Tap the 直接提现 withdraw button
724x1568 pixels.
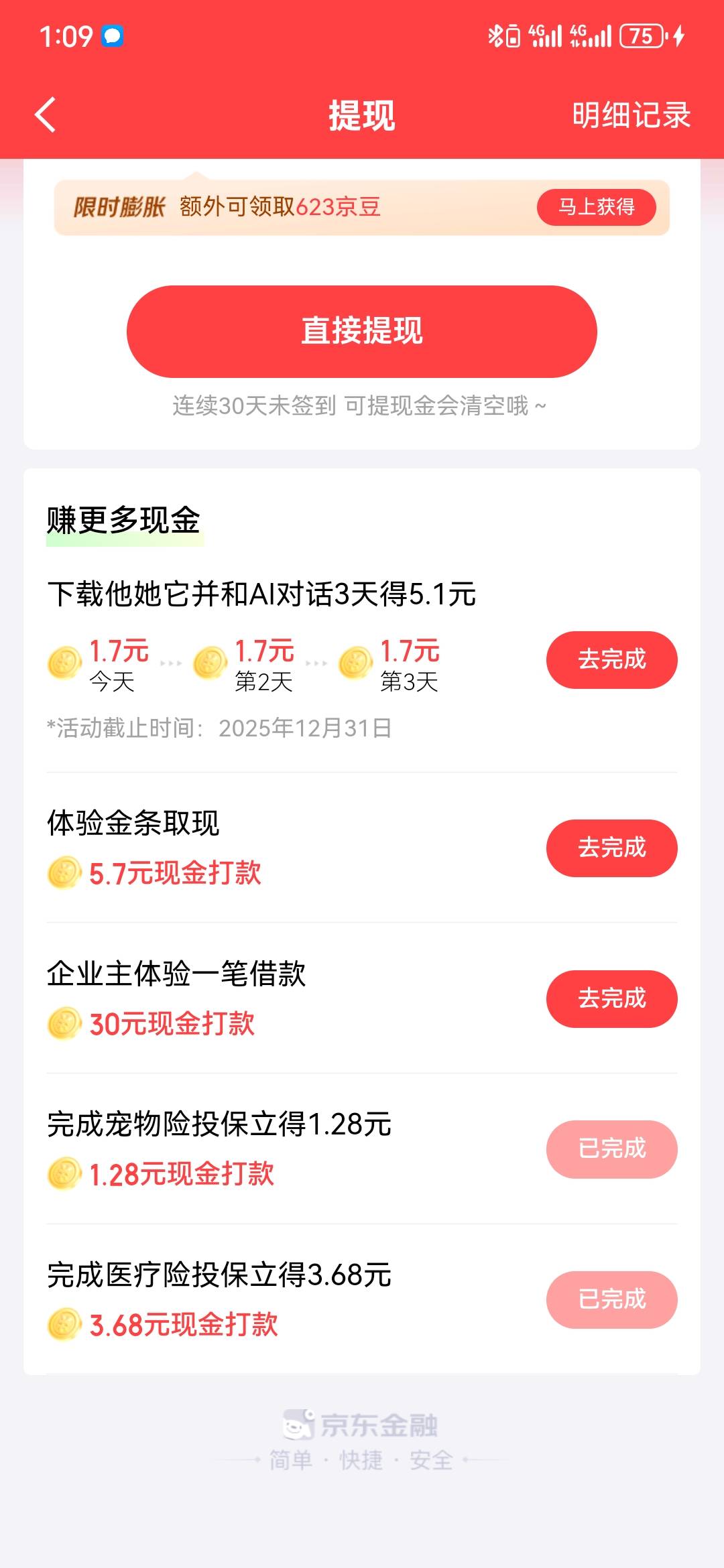[x=362, y=331]
